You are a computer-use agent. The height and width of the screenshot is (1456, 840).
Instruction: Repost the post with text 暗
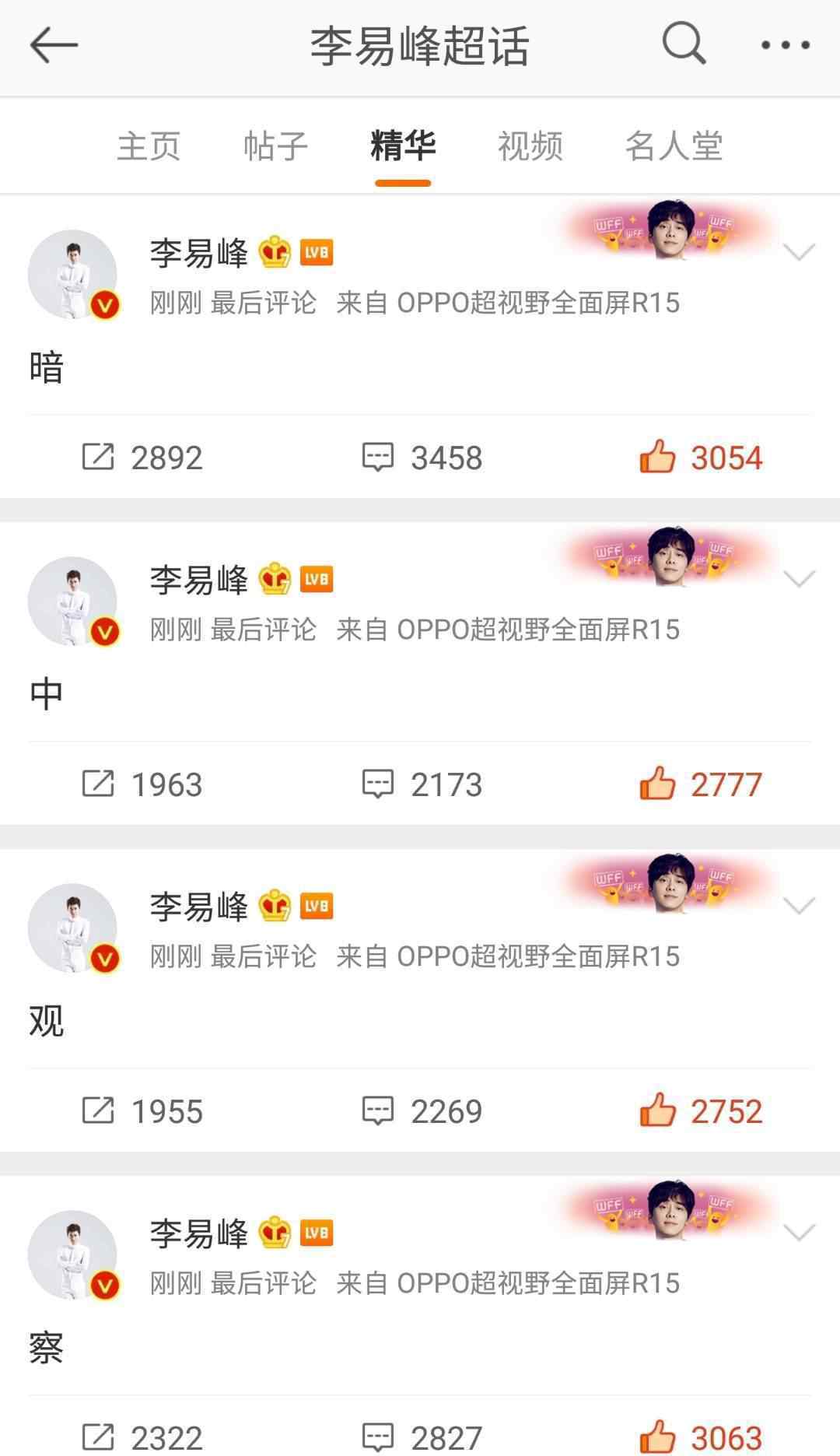point(142,457)
